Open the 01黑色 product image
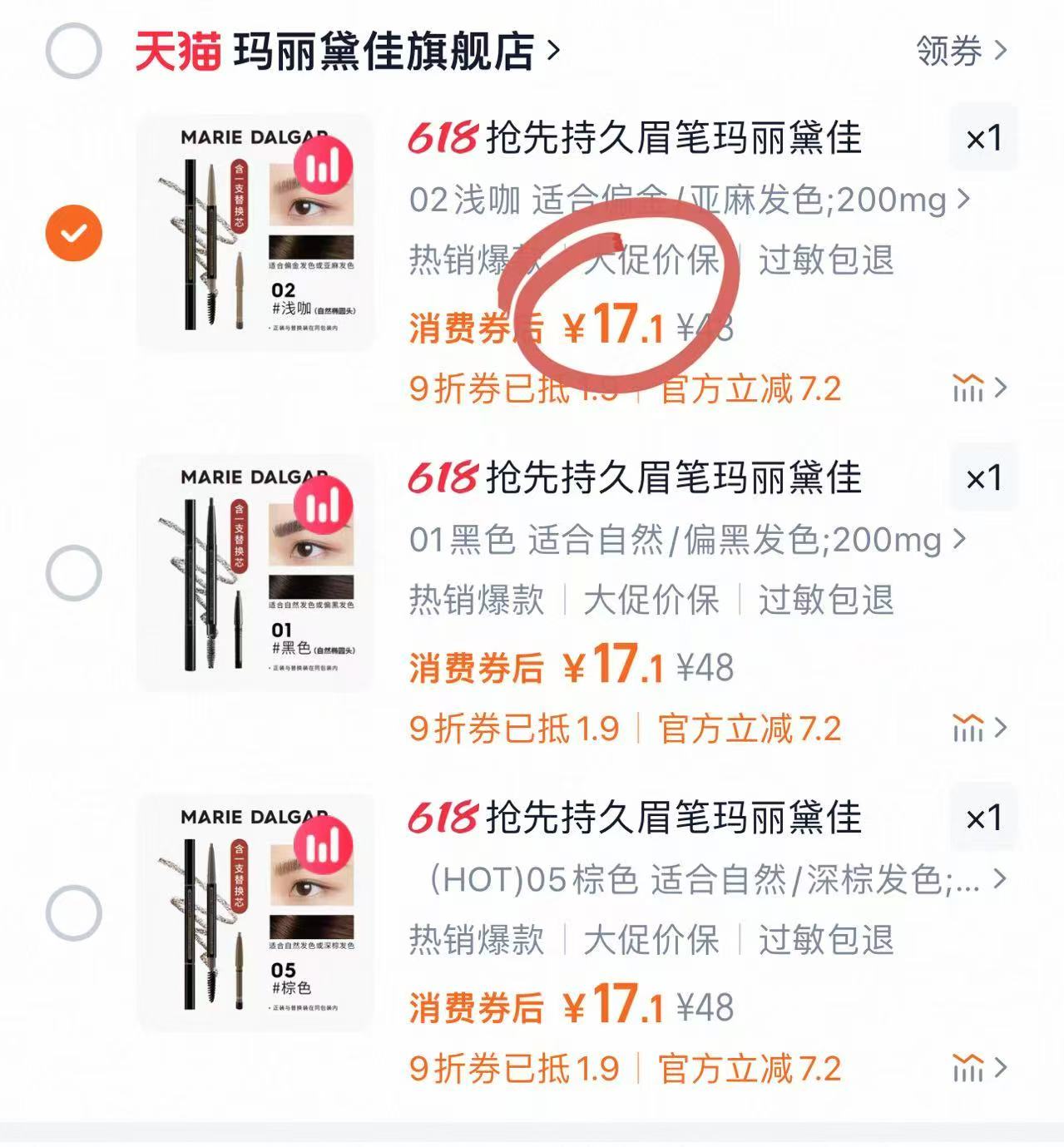This screenshot has height=1147, width=1064. point(255,573)
